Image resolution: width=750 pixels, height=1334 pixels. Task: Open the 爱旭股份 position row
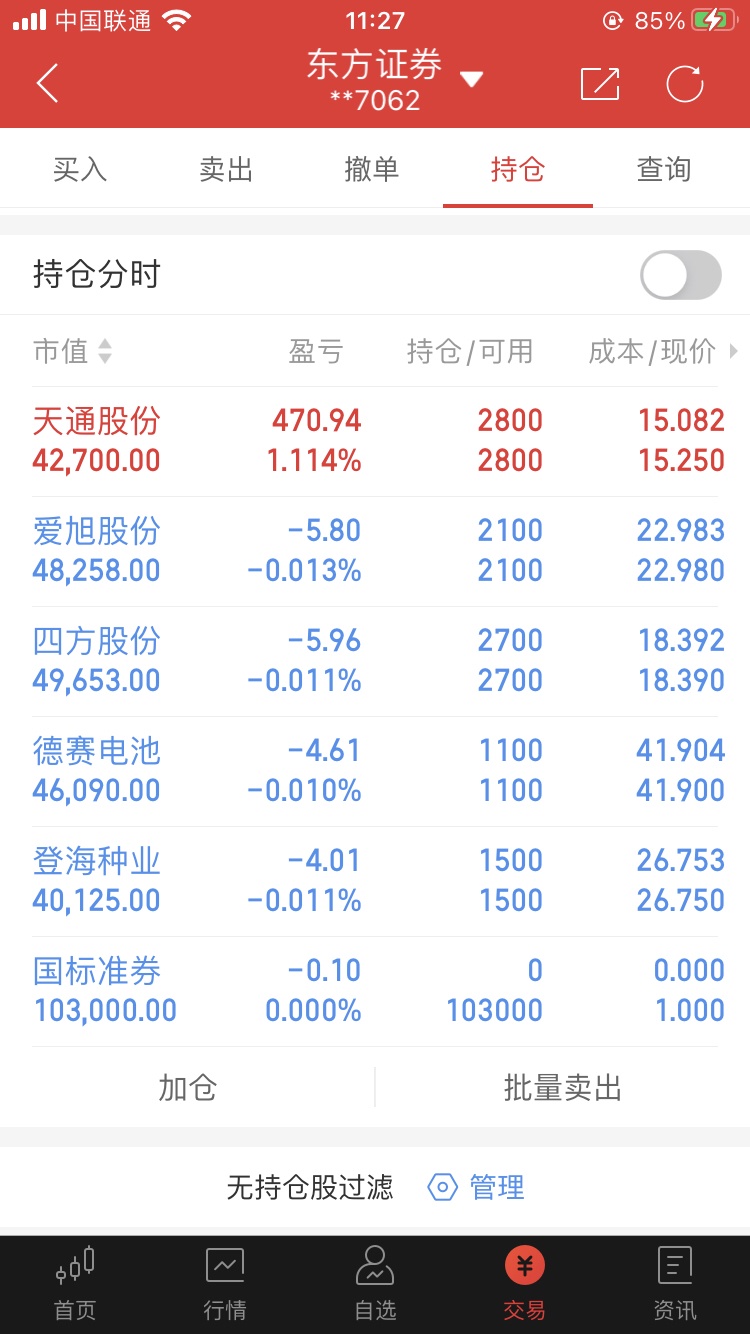[375, 551]
